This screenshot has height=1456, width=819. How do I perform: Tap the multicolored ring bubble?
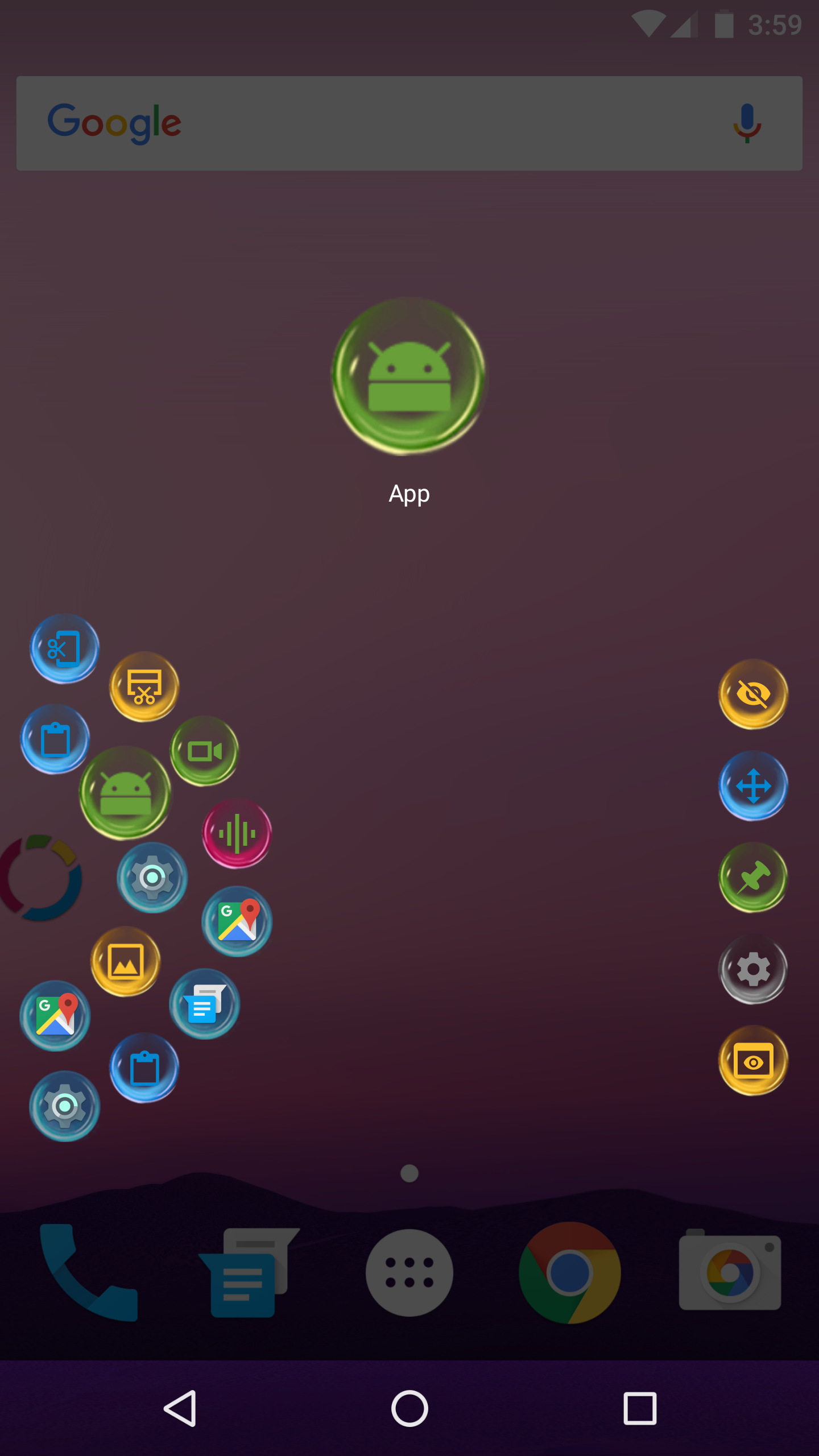coord(40,878)
